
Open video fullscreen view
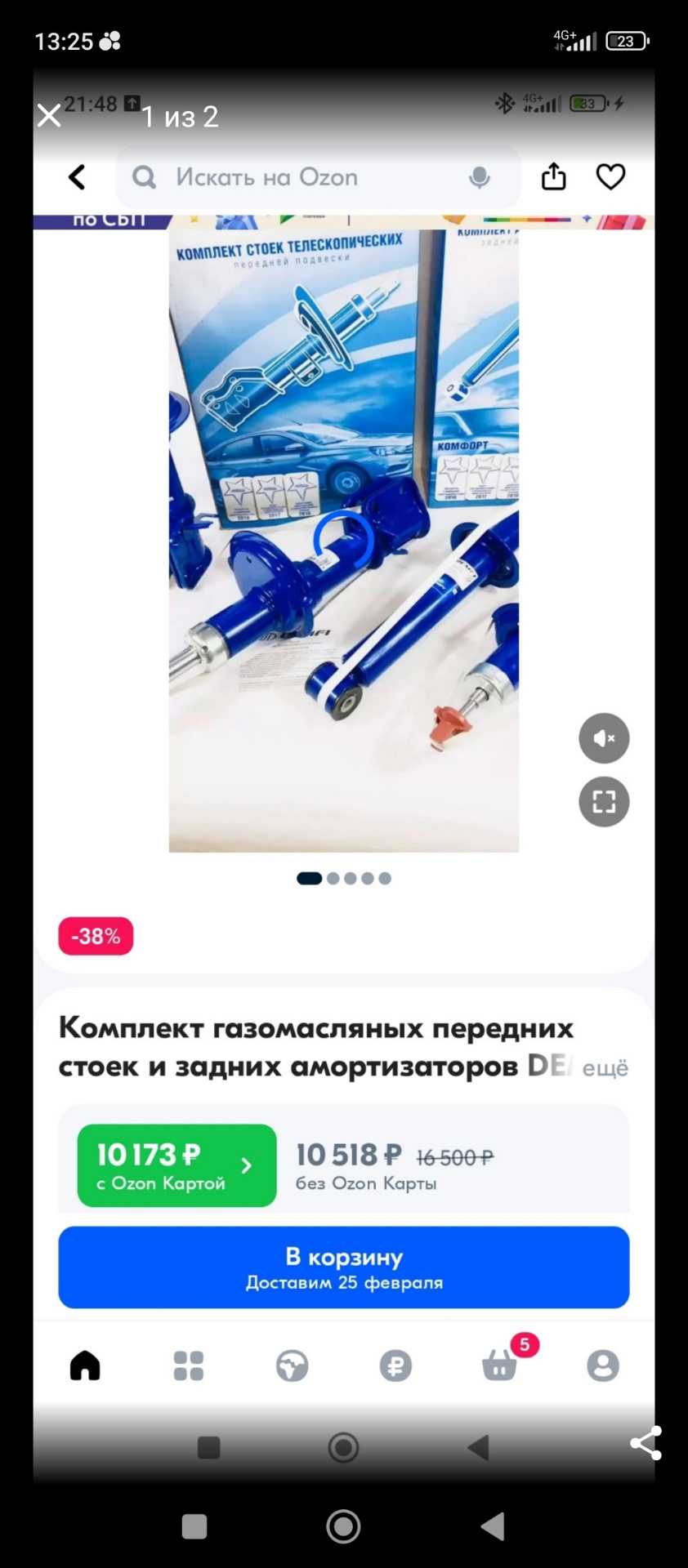point(604,802)
